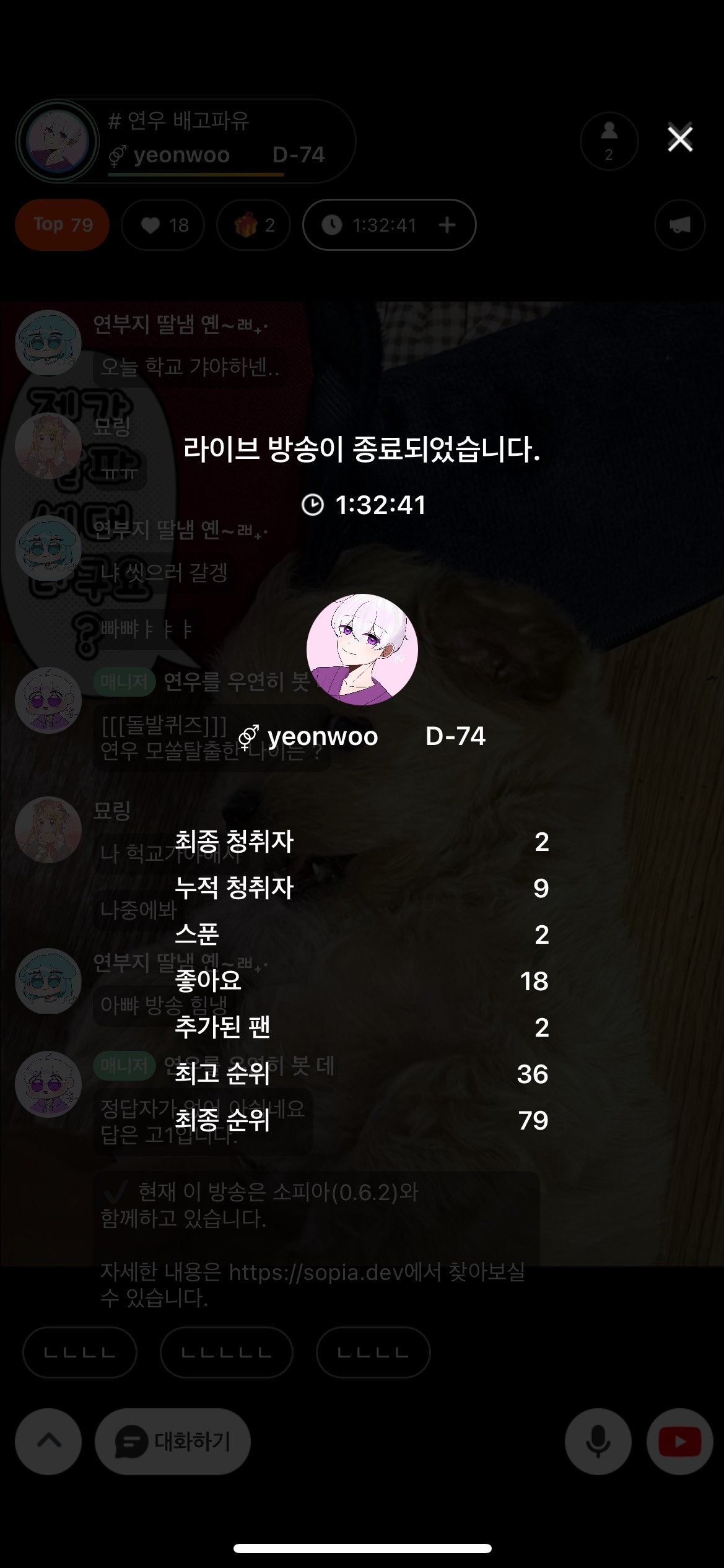
Task: Close the ended live broadcast screen
Action: click(x=679, y=139)
